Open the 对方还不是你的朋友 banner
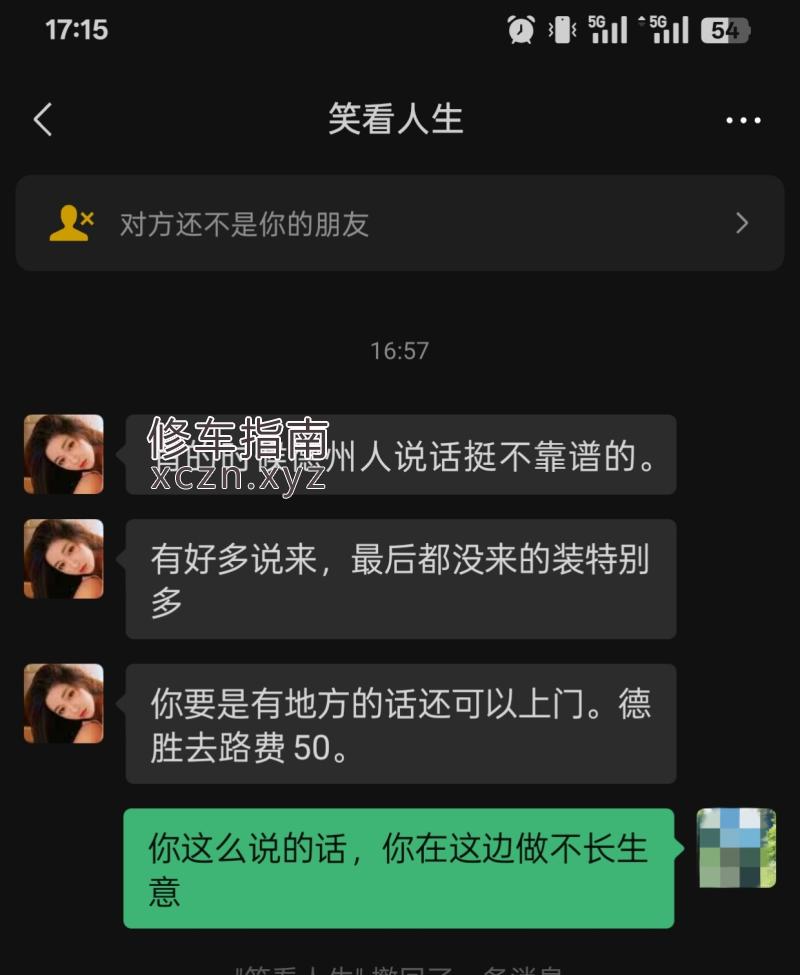Screen dimensions: 800x975 coord(400,223)
